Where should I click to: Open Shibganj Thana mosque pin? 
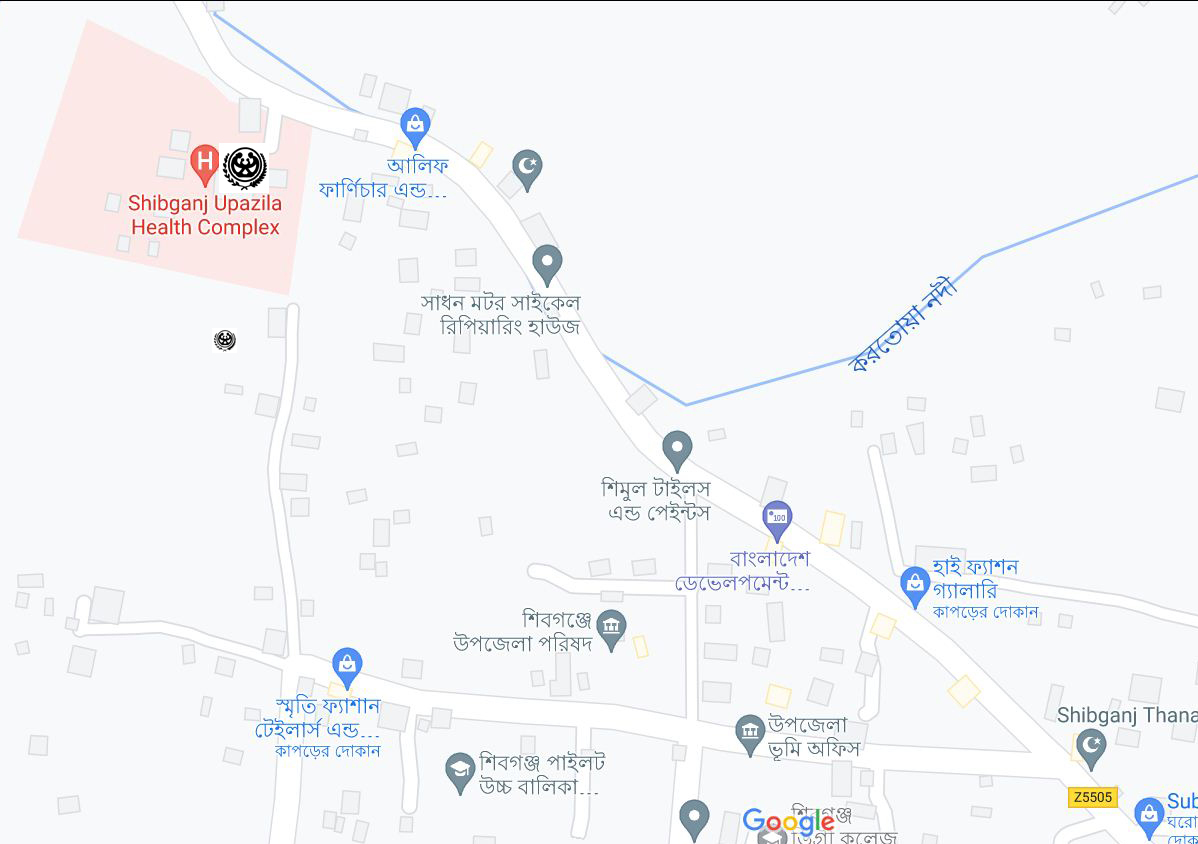(1091, 745)
